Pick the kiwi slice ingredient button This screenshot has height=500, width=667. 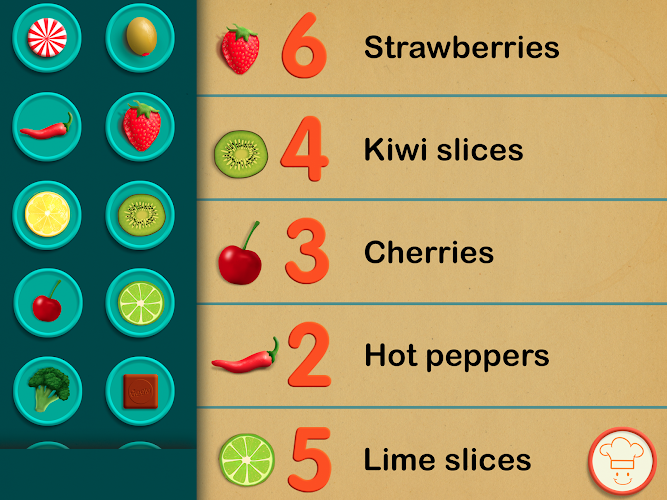point(140,215)
